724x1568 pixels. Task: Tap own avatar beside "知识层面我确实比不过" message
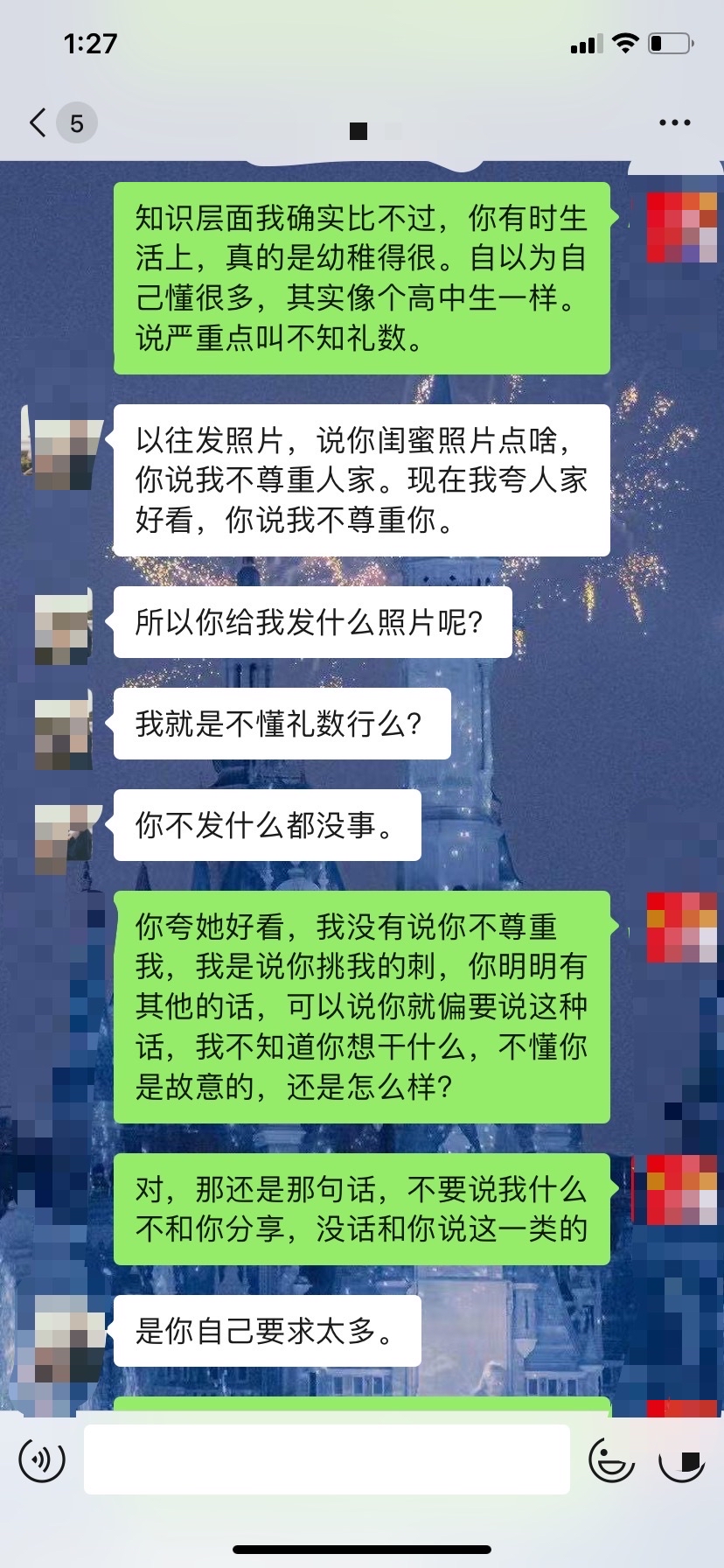[681, 227]
